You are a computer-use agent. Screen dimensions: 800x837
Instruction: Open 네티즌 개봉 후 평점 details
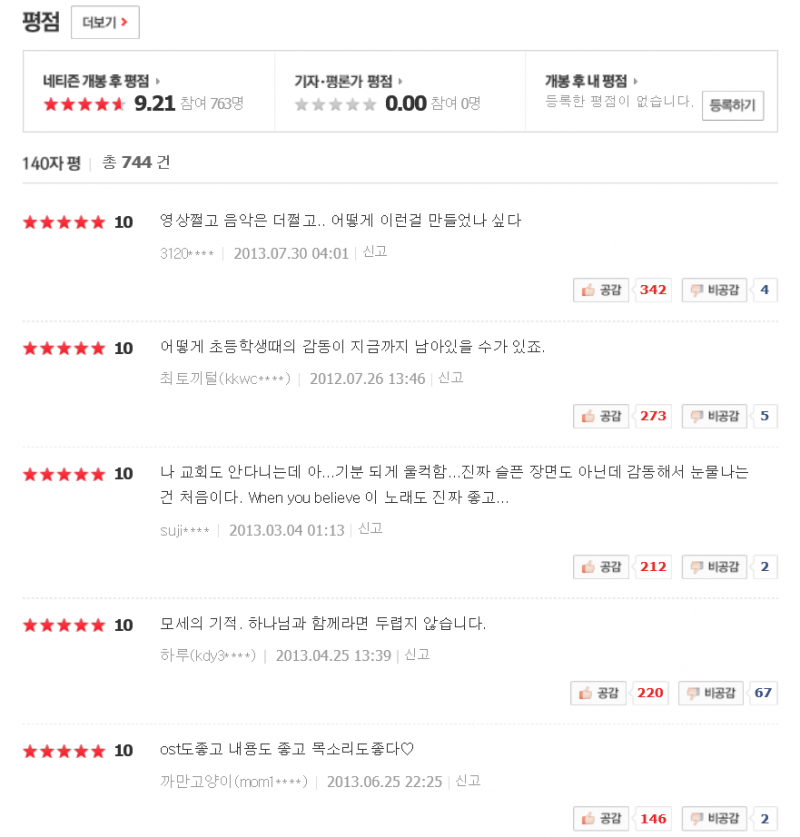point(101,81)
